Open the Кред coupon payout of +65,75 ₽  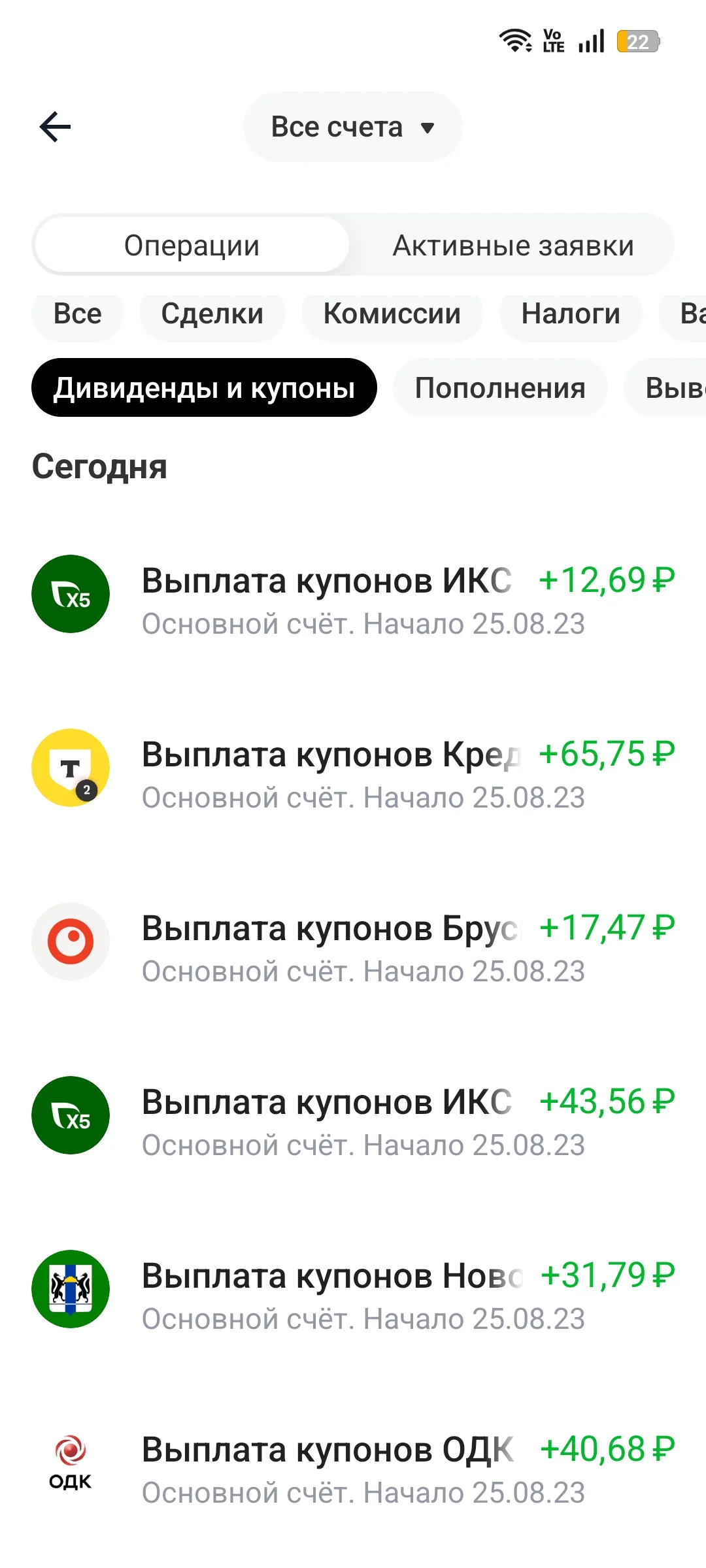coord(353,768)
